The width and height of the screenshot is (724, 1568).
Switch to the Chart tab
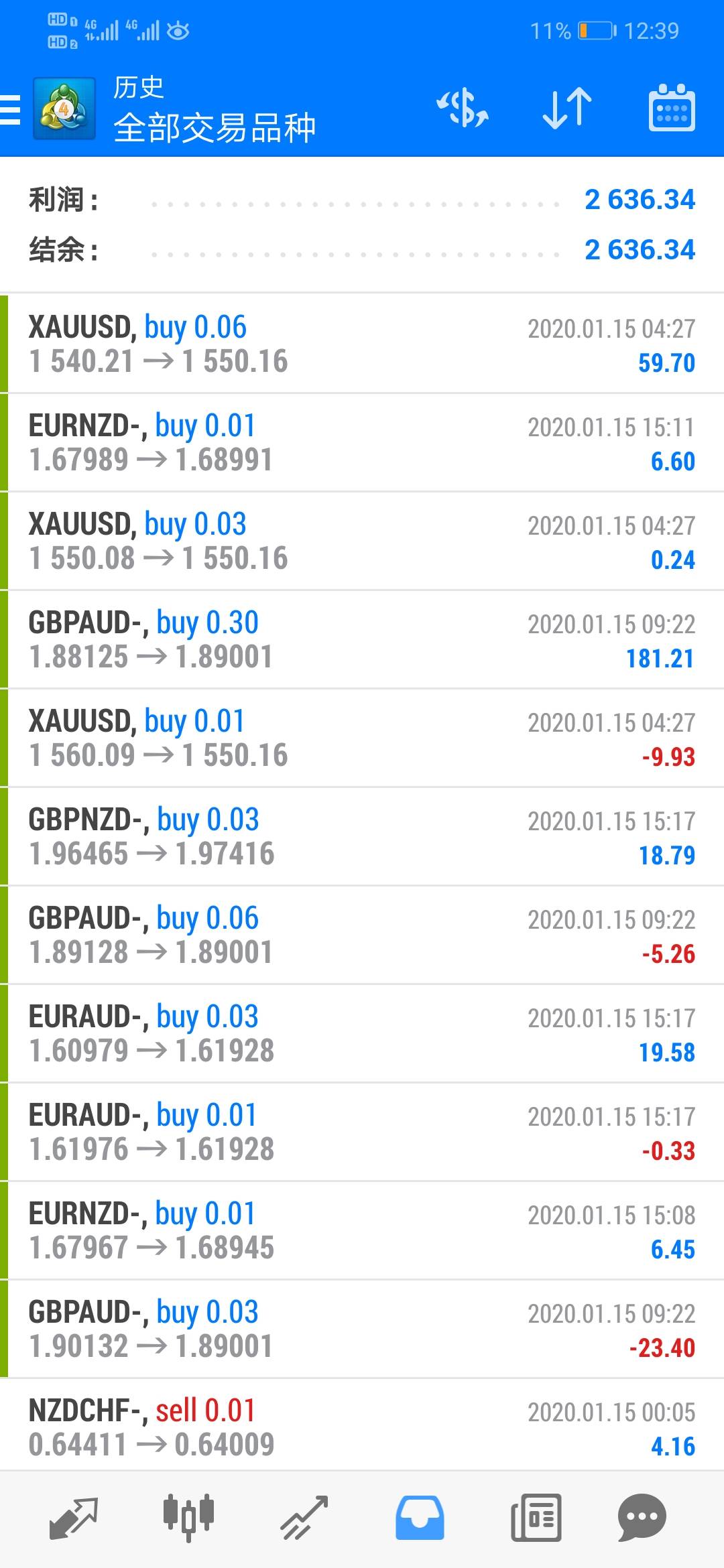click(x=188, y=1518)
